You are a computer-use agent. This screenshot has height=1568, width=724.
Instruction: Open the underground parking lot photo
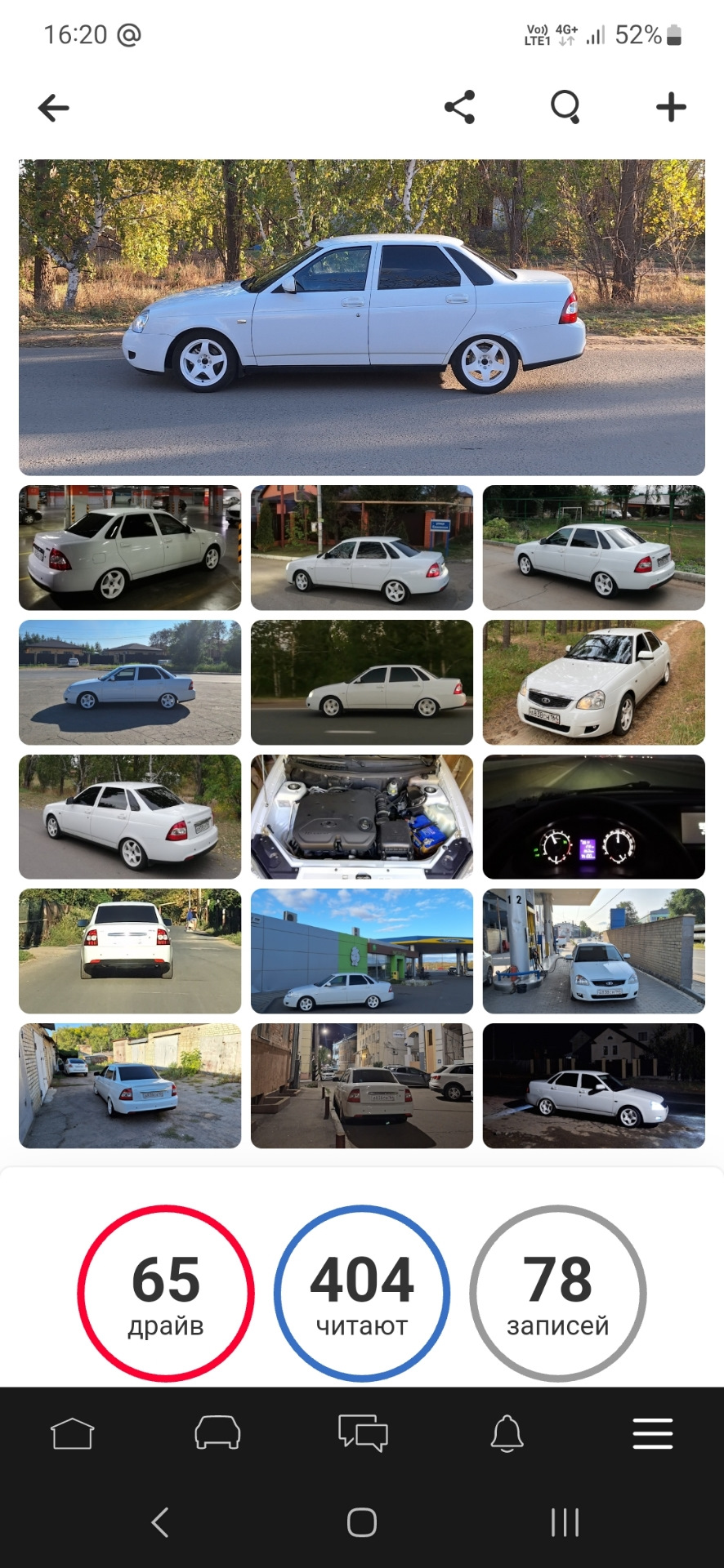pyautogui.click(x=130, y=548)
